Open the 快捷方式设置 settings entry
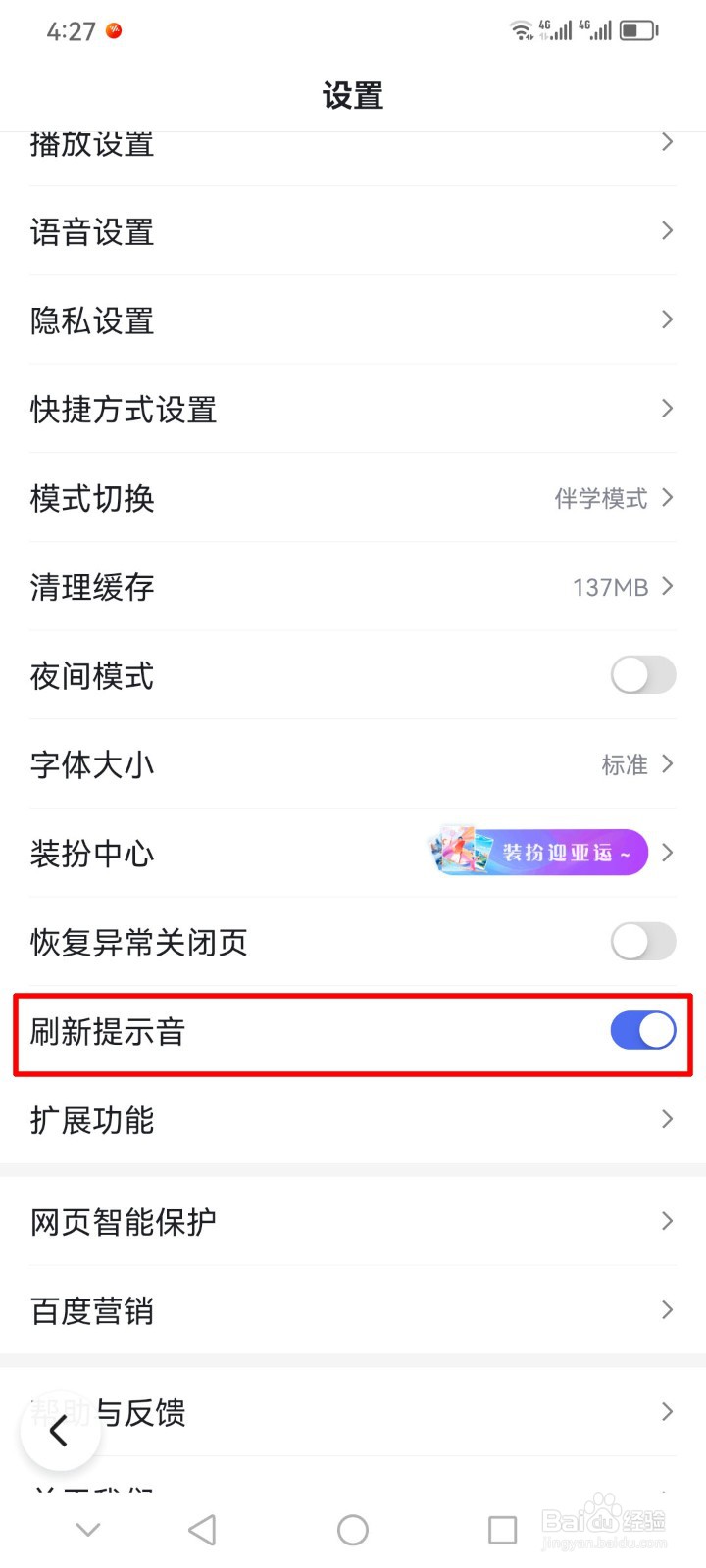 (353, 410)
